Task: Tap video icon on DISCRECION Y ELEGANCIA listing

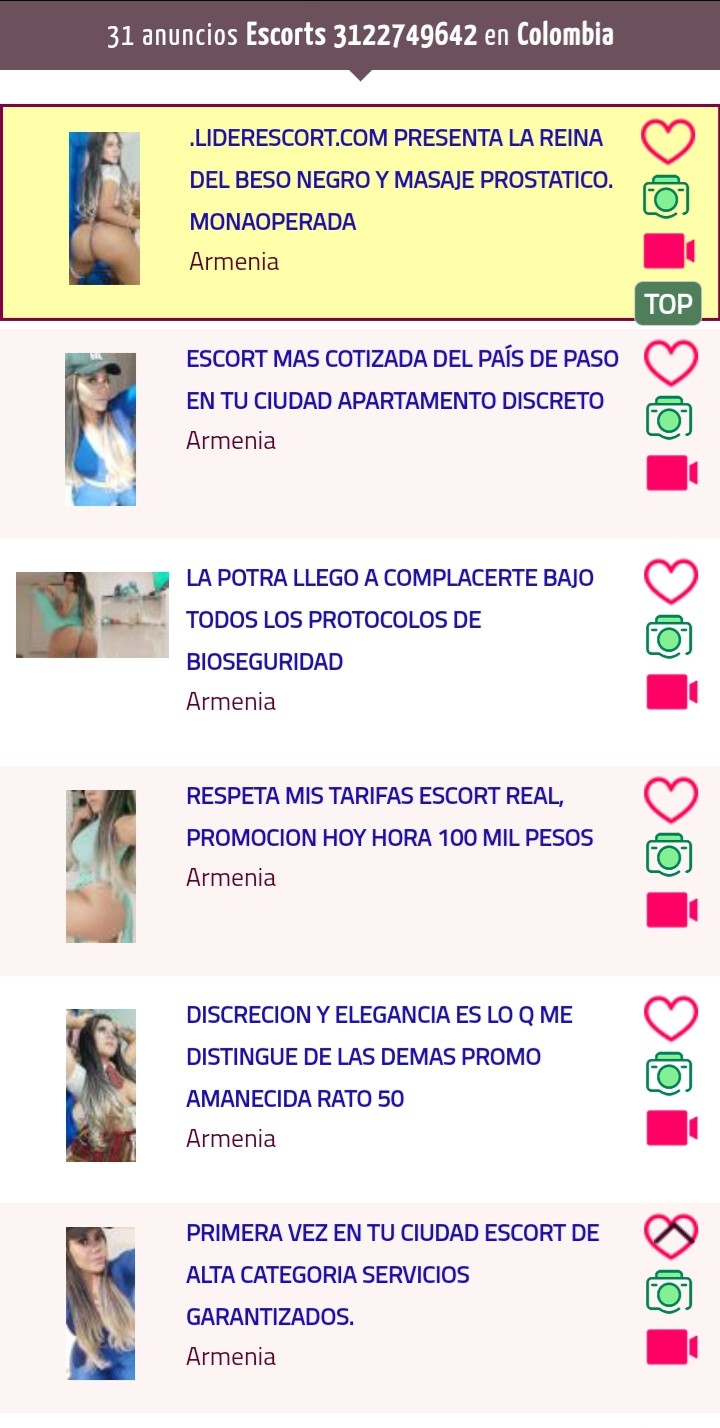Action: pyautogui.click(x=671, y=1128)
